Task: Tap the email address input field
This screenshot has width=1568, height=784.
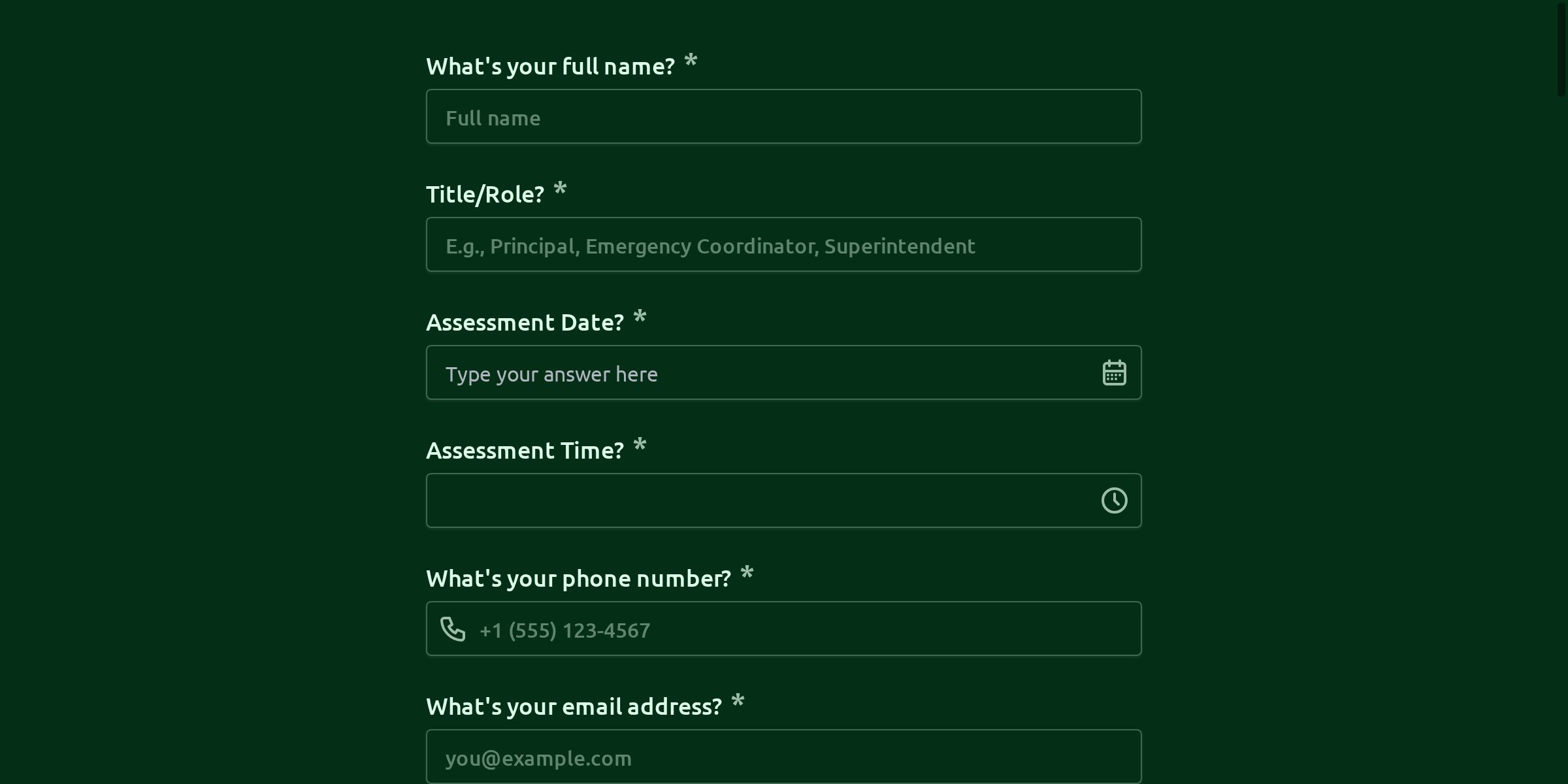Action: (783, 757)
